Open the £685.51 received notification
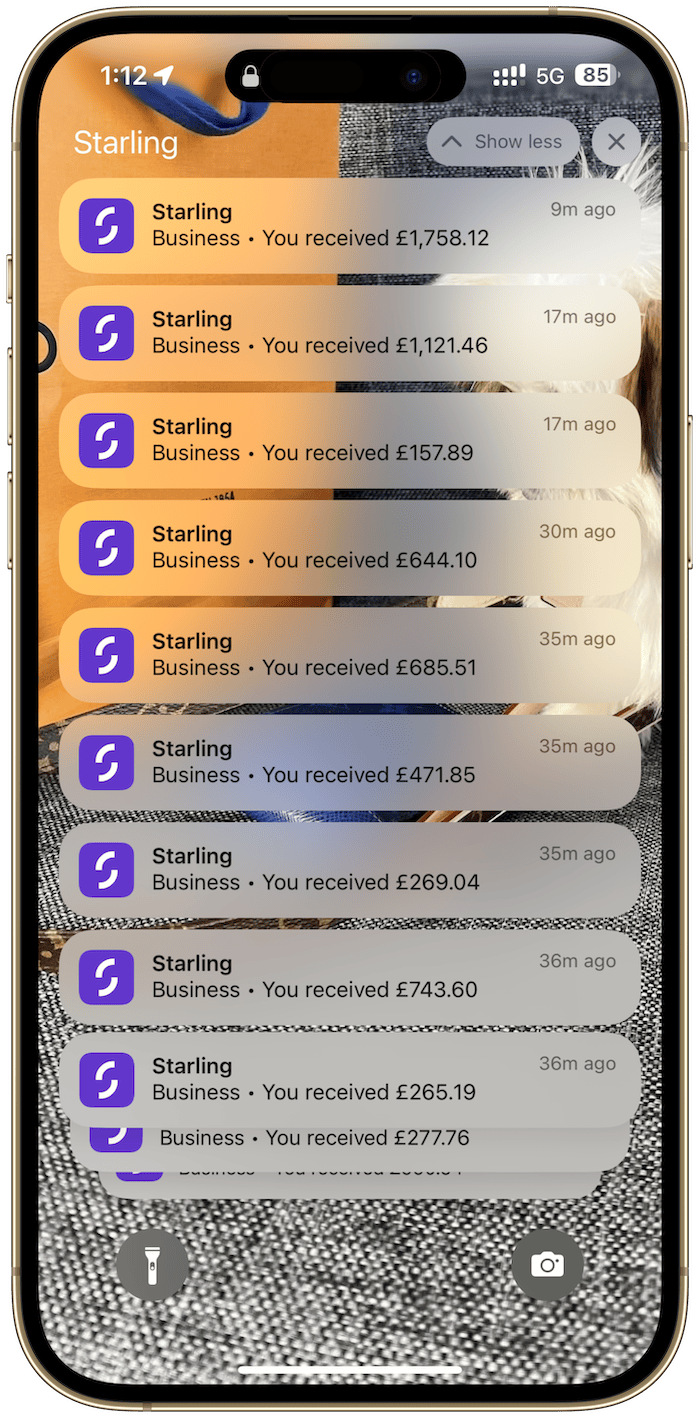Screen dimensions: 700x1418 pos(350,654)
